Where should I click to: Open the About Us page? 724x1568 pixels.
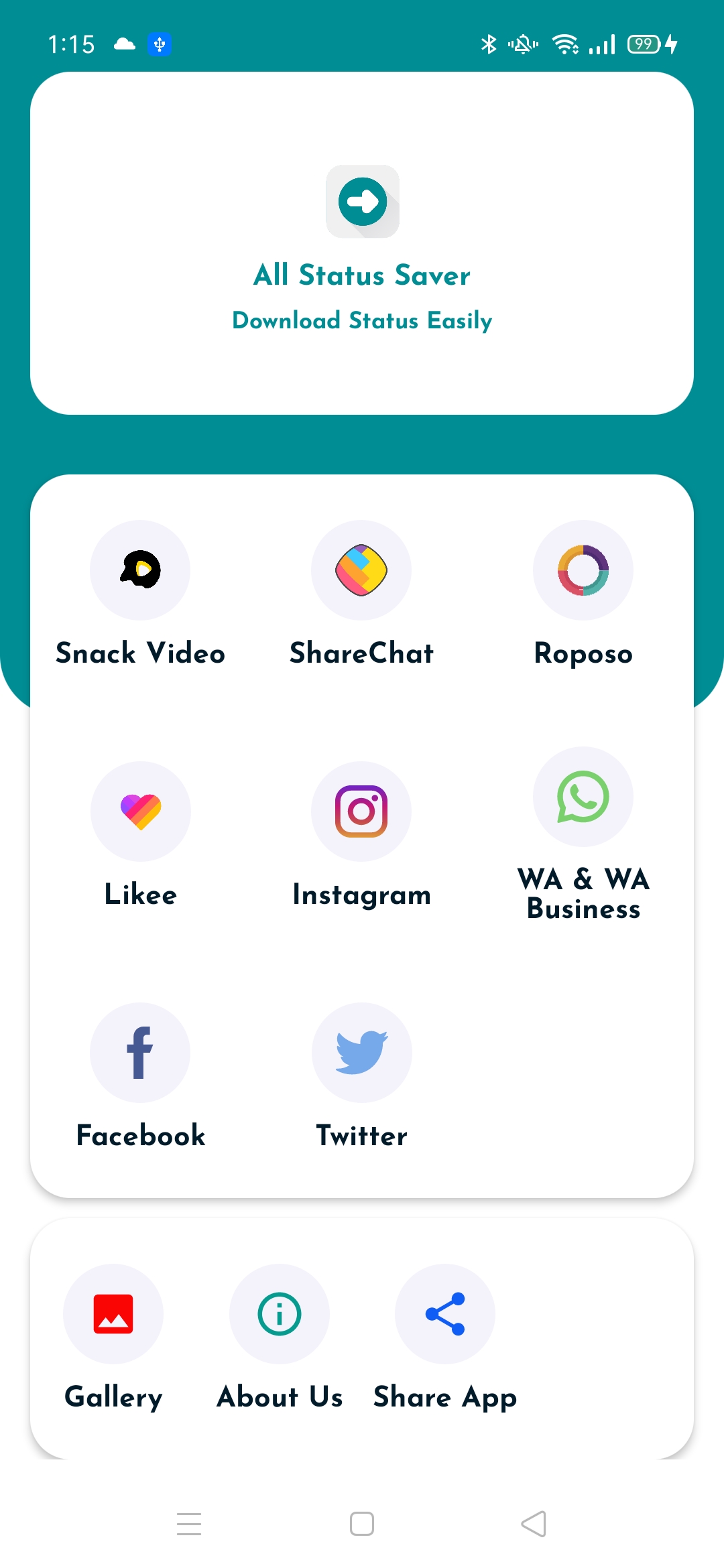[280, 1314]
